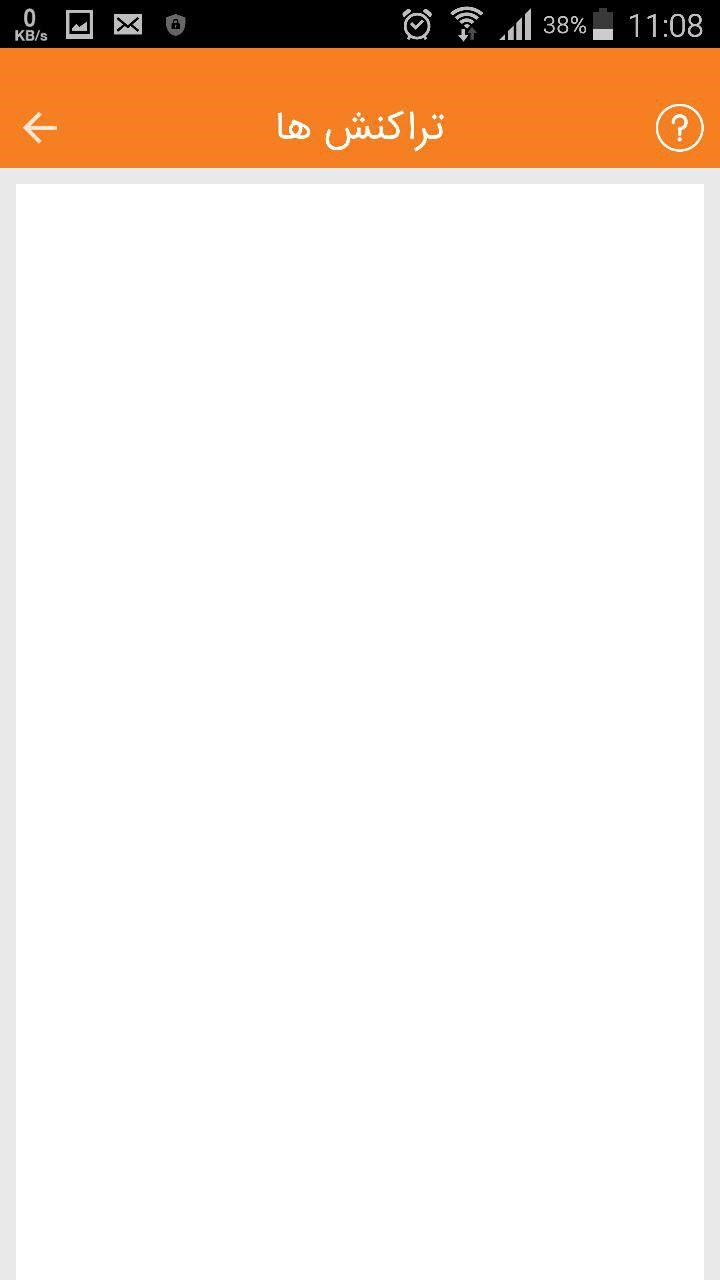
Task: Open the help question mark icon
Action: (679, 128)
